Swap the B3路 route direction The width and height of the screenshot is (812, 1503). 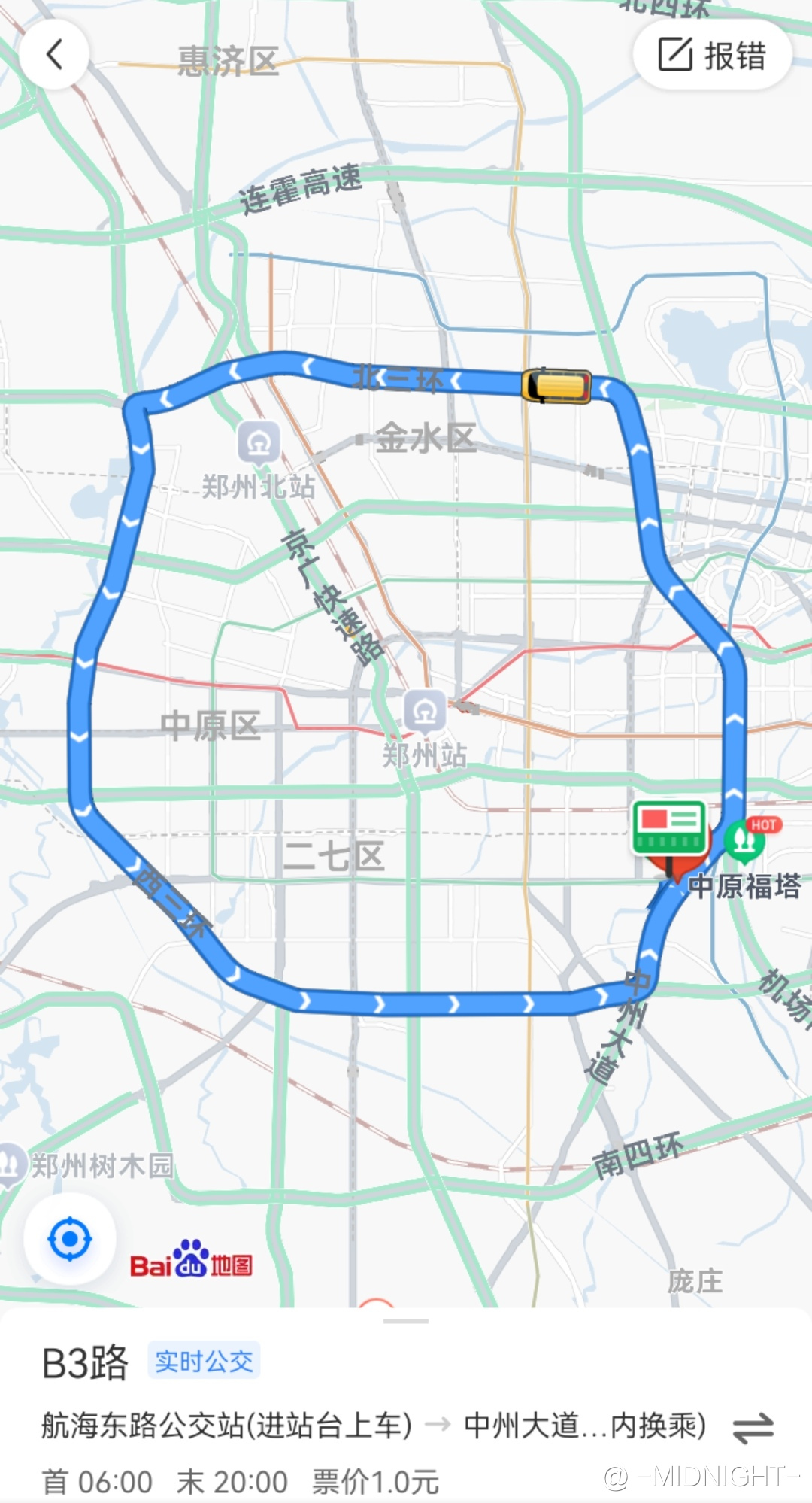point(753,1427)
